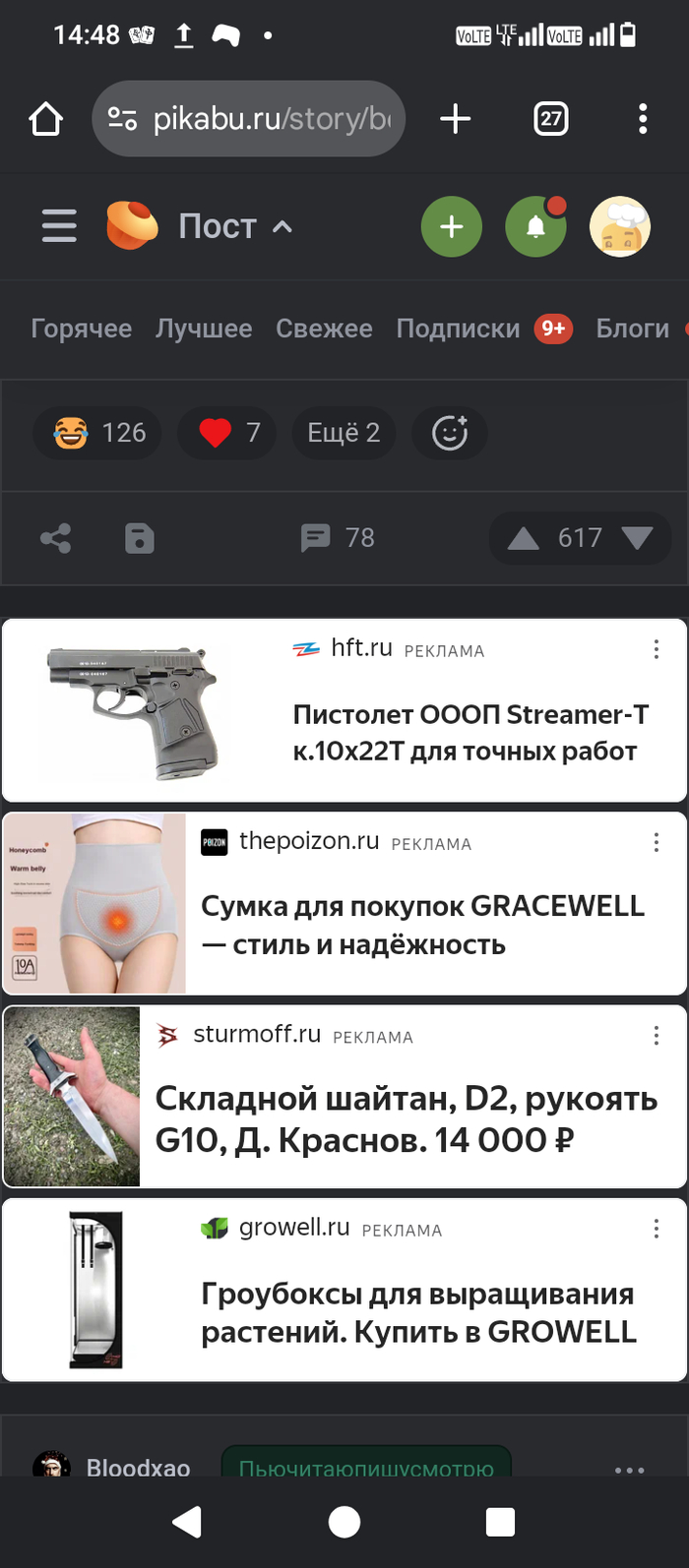Create a new post with the plus button

(x=451, y=227)
